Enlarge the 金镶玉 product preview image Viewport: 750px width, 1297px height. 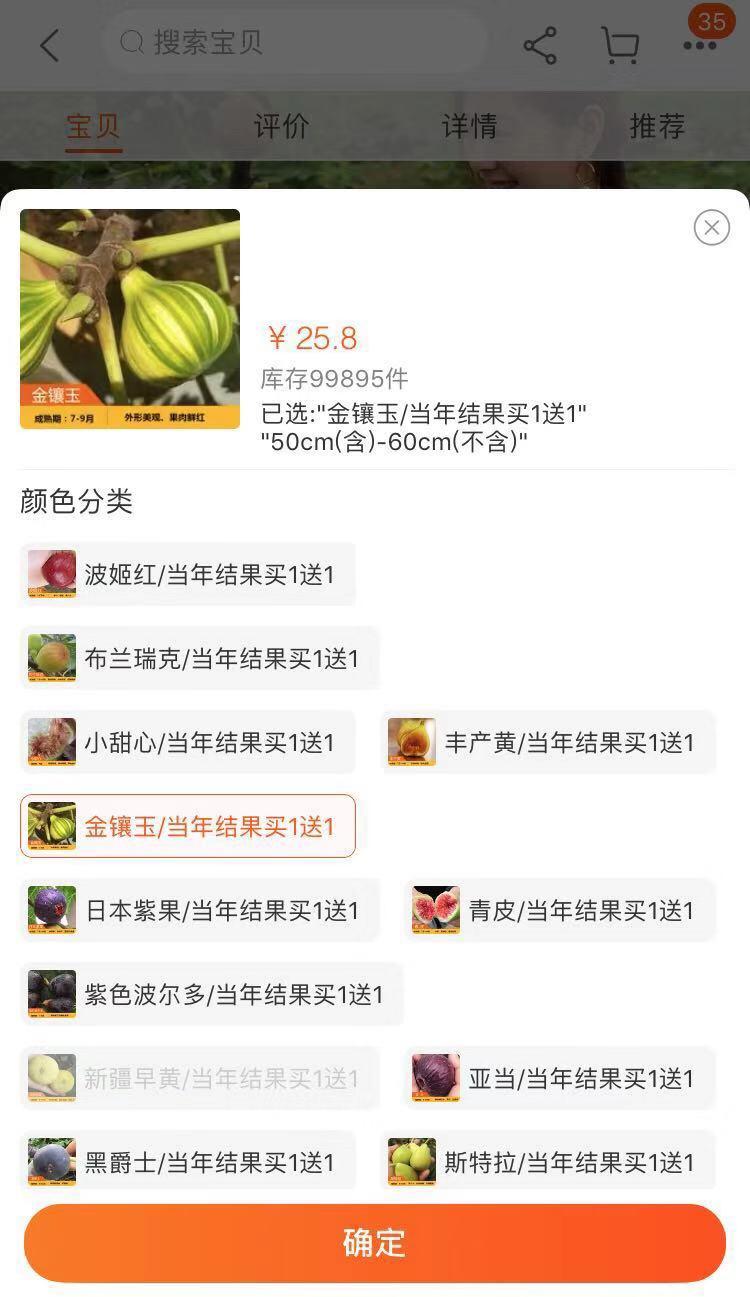click(130, 319)
